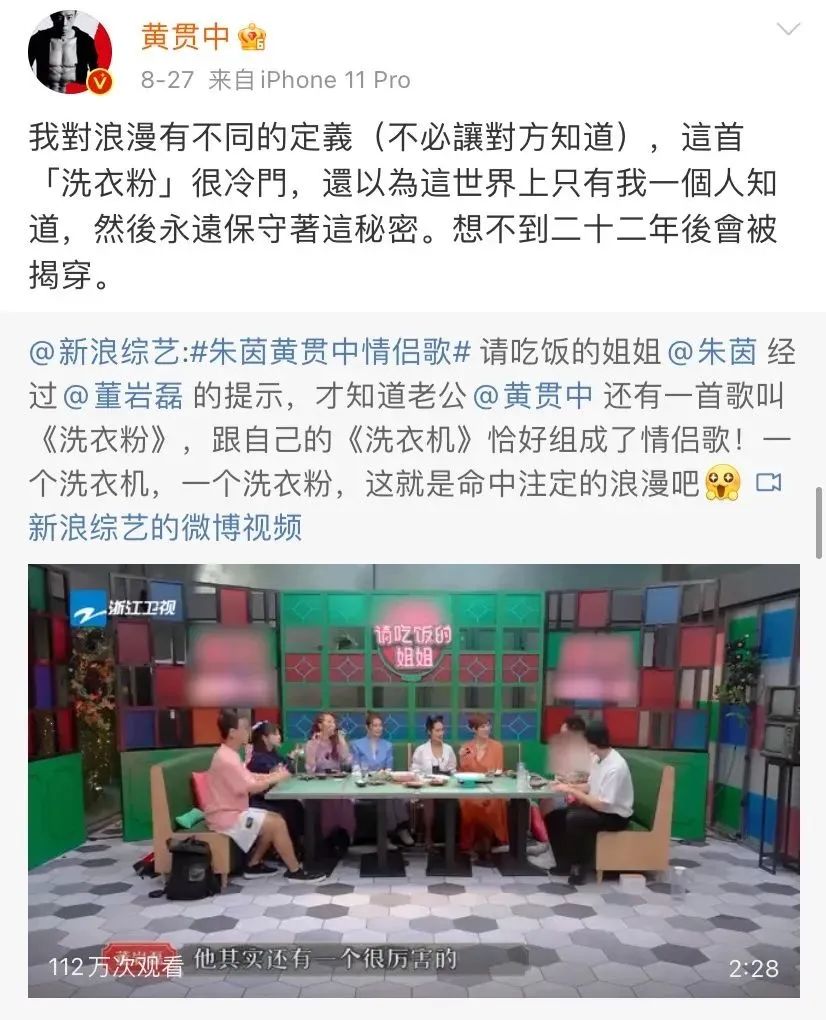Play the video thumbnail
The image size is (826, 1020).
click(413, 780)
